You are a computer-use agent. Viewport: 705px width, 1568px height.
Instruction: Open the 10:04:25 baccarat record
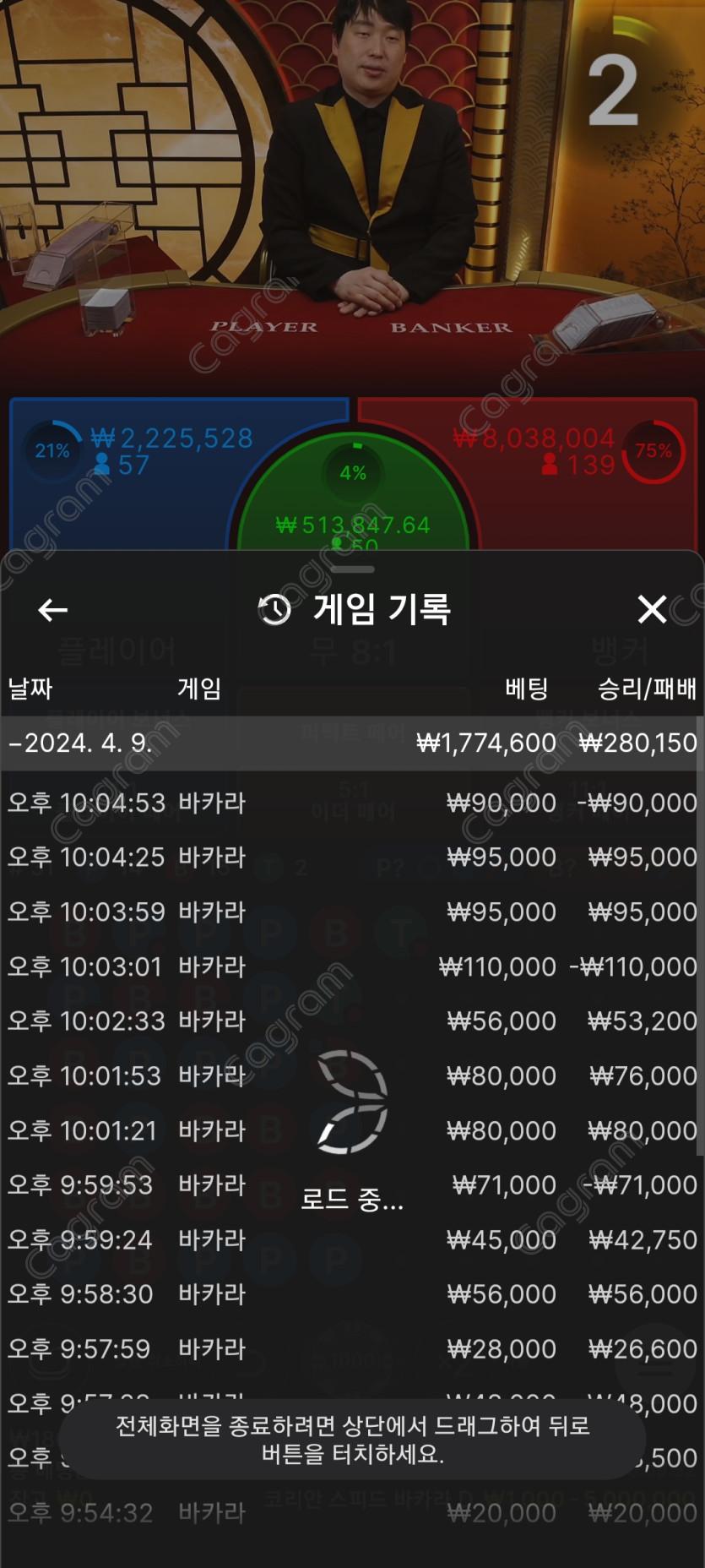pos(351,857)
